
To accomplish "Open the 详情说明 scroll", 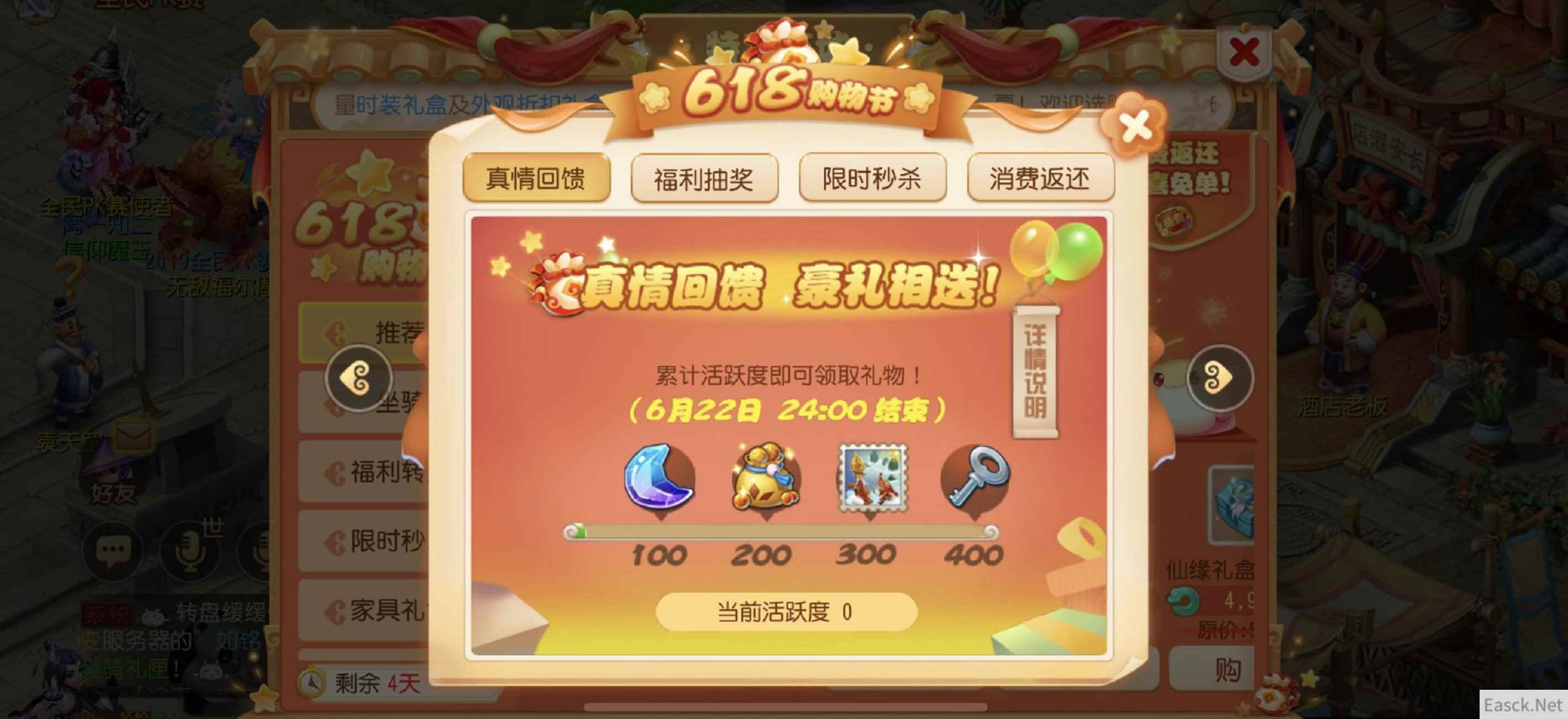I will tap(1035, 371).
